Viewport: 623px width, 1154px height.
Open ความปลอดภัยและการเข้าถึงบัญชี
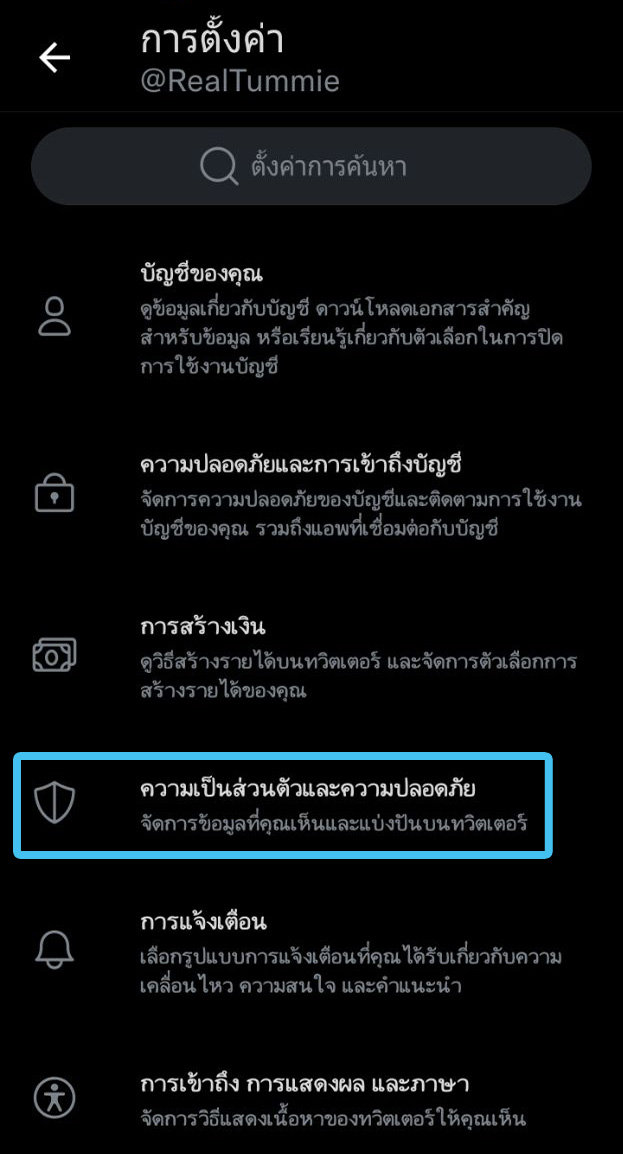point(311,495)
